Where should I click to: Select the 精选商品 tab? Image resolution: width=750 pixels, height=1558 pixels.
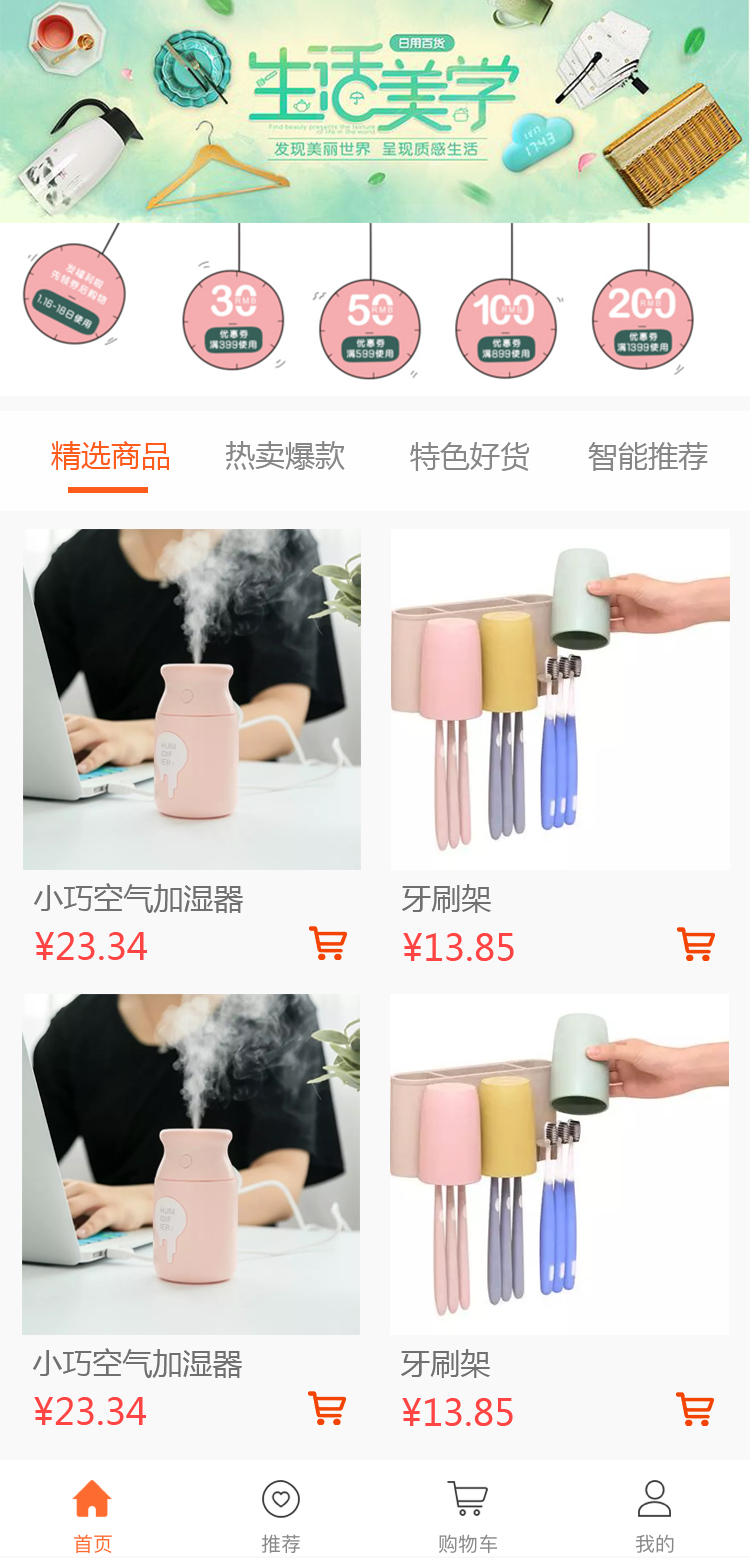point(110,457)
